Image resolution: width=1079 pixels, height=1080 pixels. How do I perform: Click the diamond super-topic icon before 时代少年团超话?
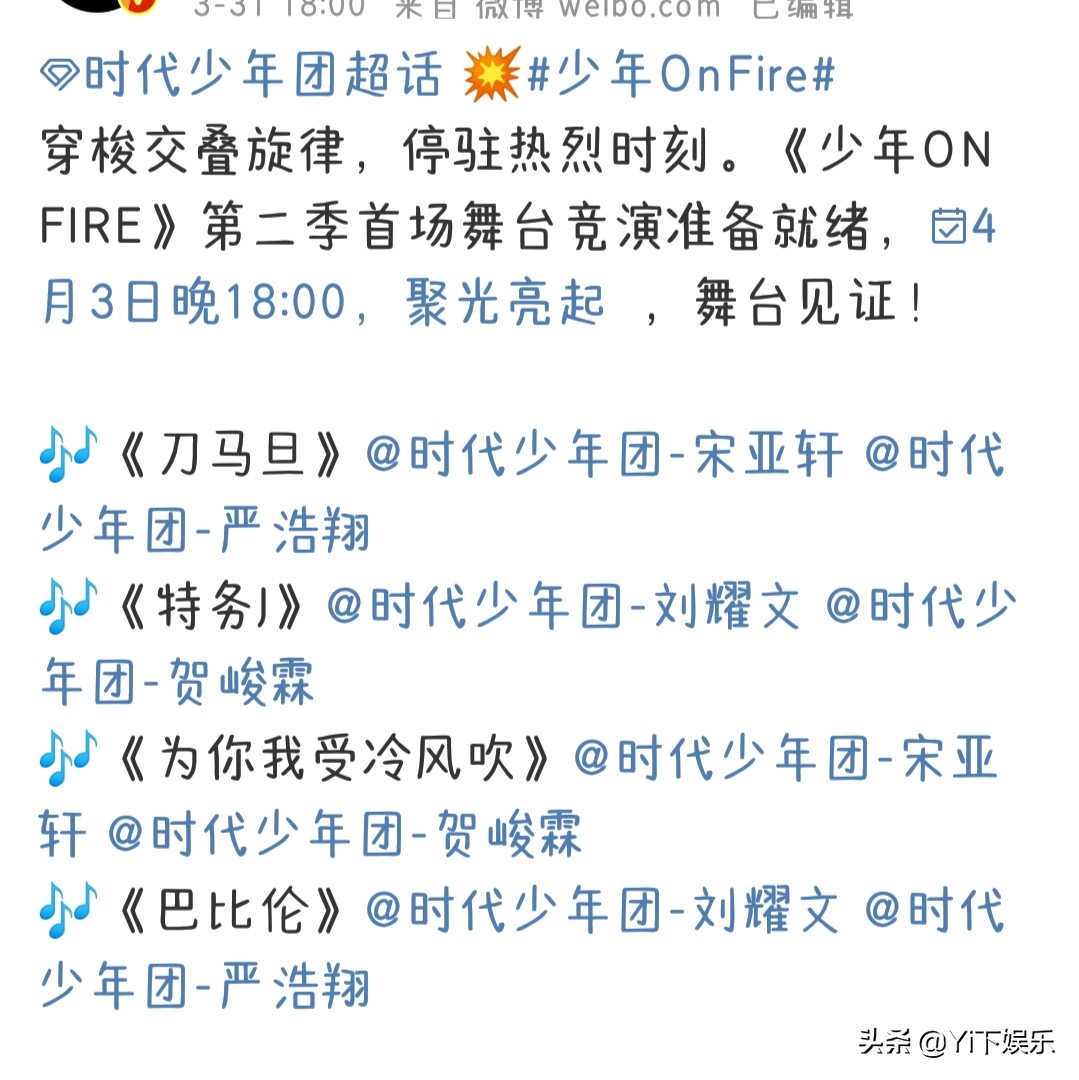(x=60, y=75)
